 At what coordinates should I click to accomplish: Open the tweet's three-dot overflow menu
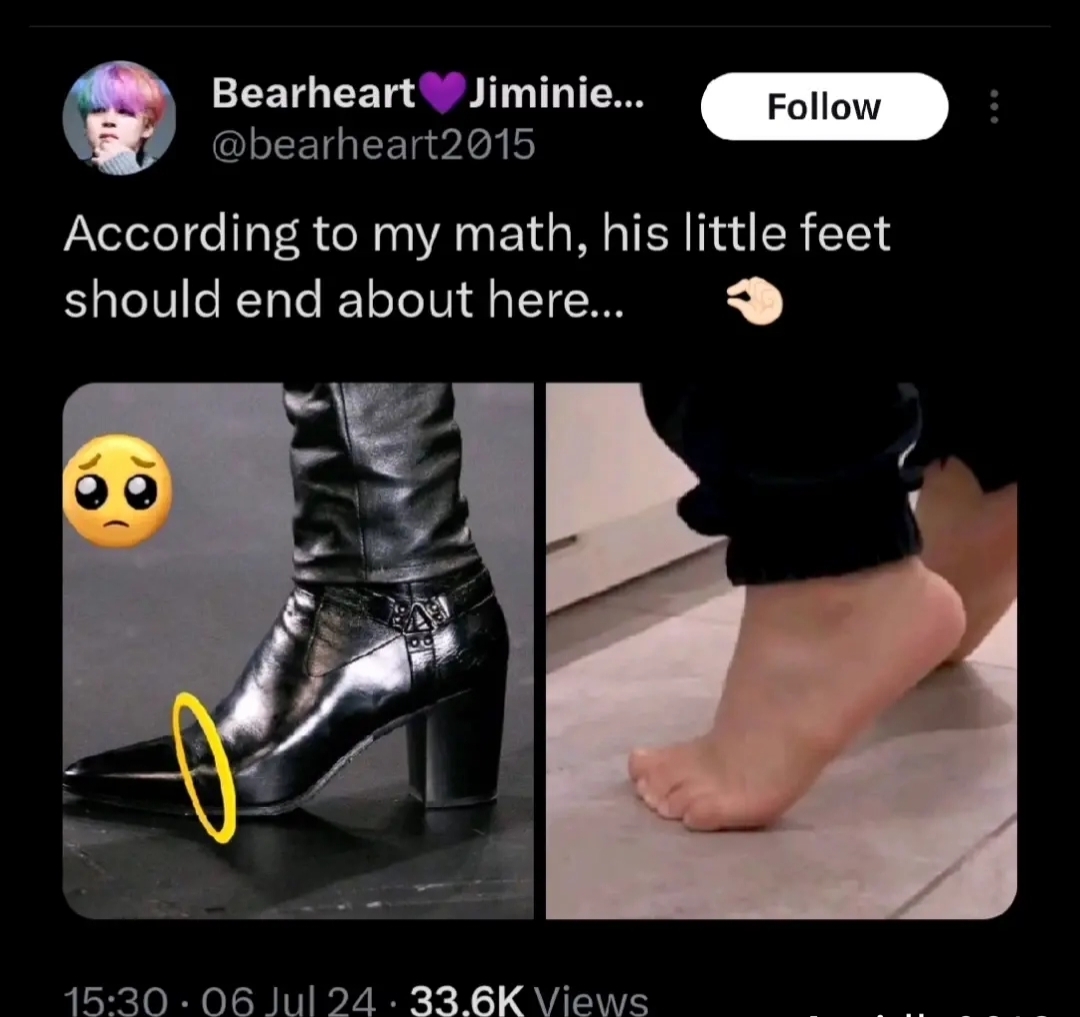point(993,107)
